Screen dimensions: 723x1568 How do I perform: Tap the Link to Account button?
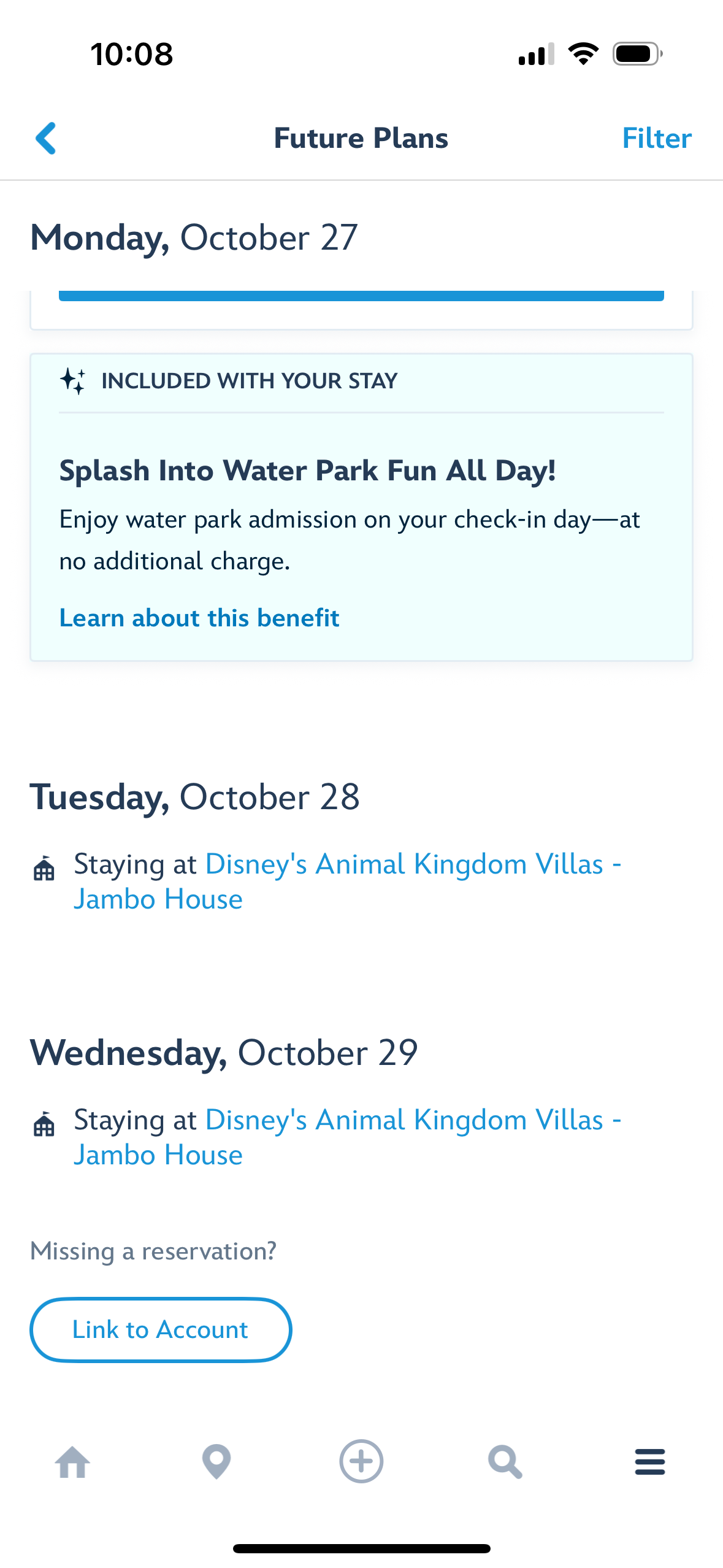(x=161, y=1329)
